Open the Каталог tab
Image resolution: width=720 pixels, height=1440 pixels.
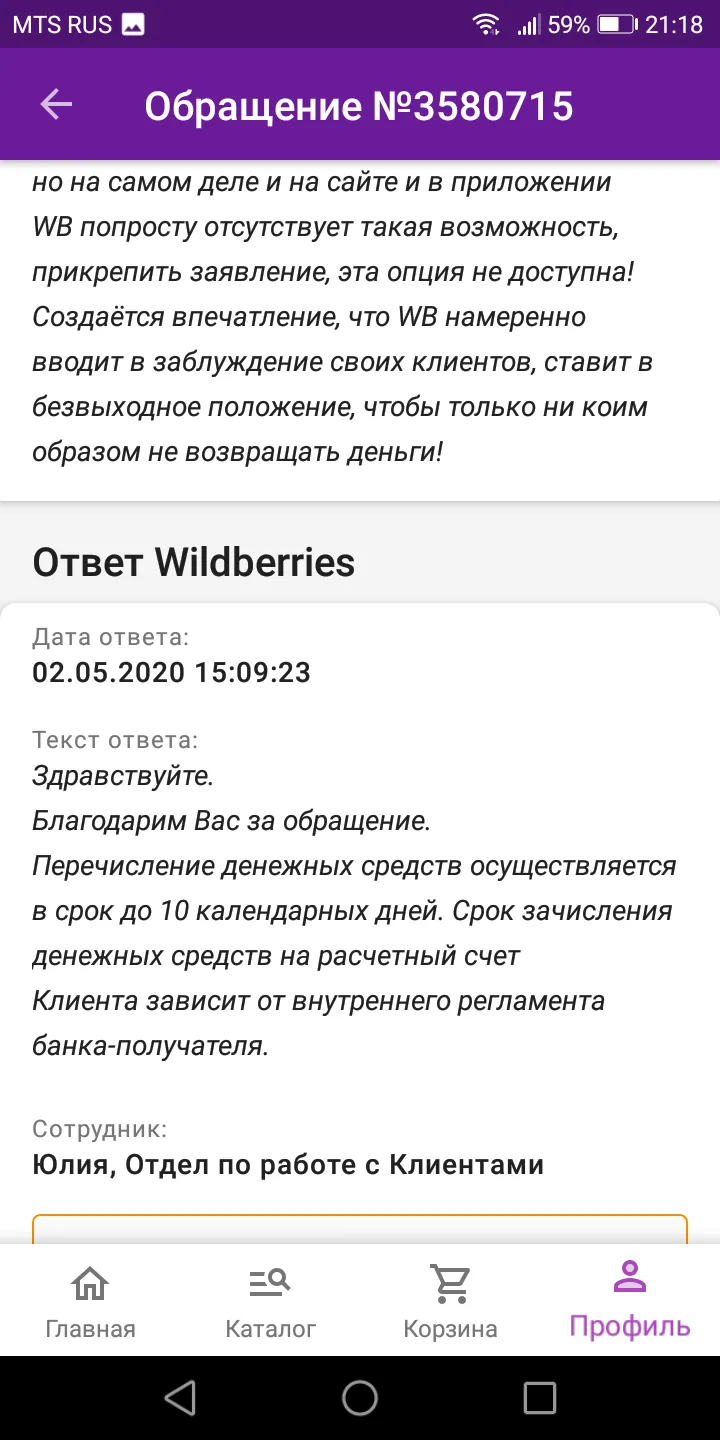coord(270,1300)
